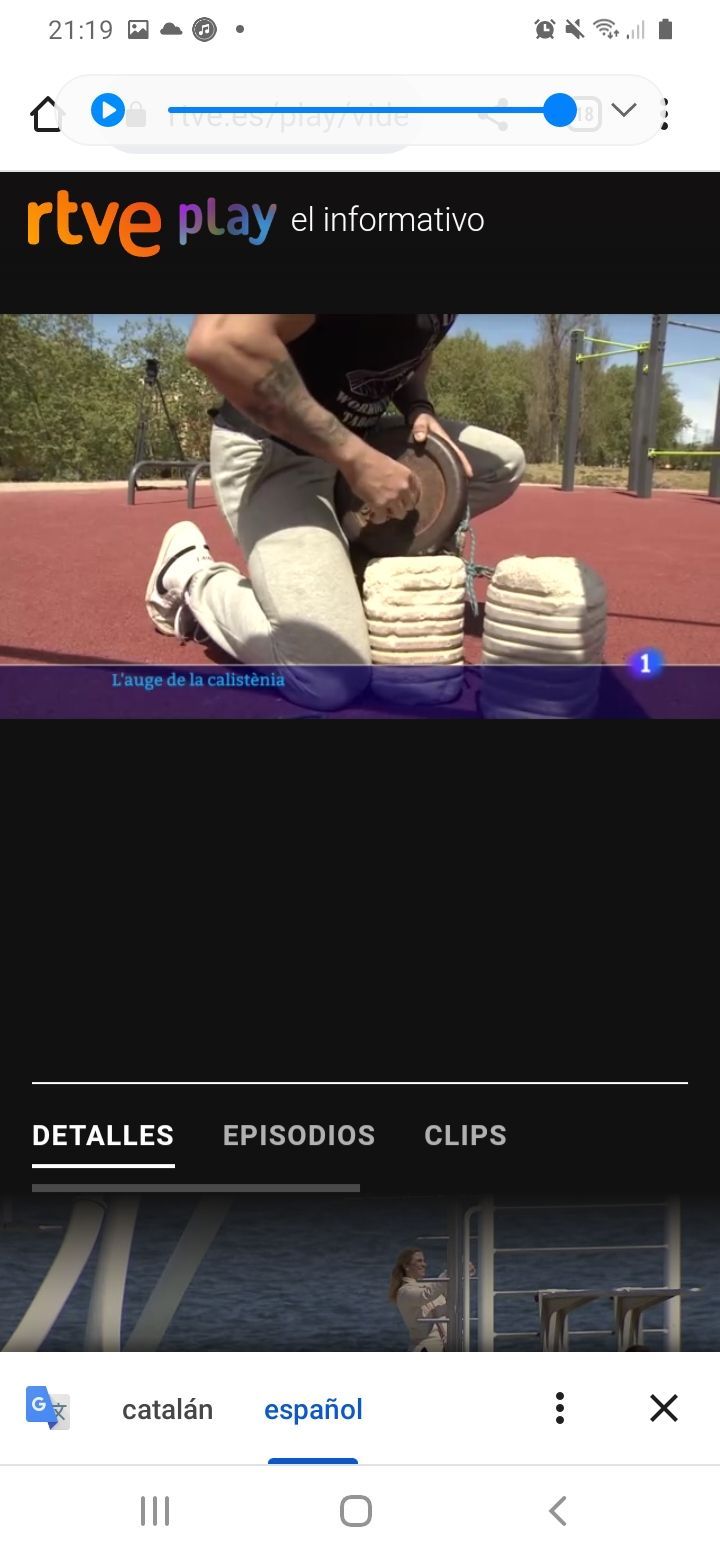720x1560 pixels.
Task: Tap the calistenia video player
Action: pos(360,516)
